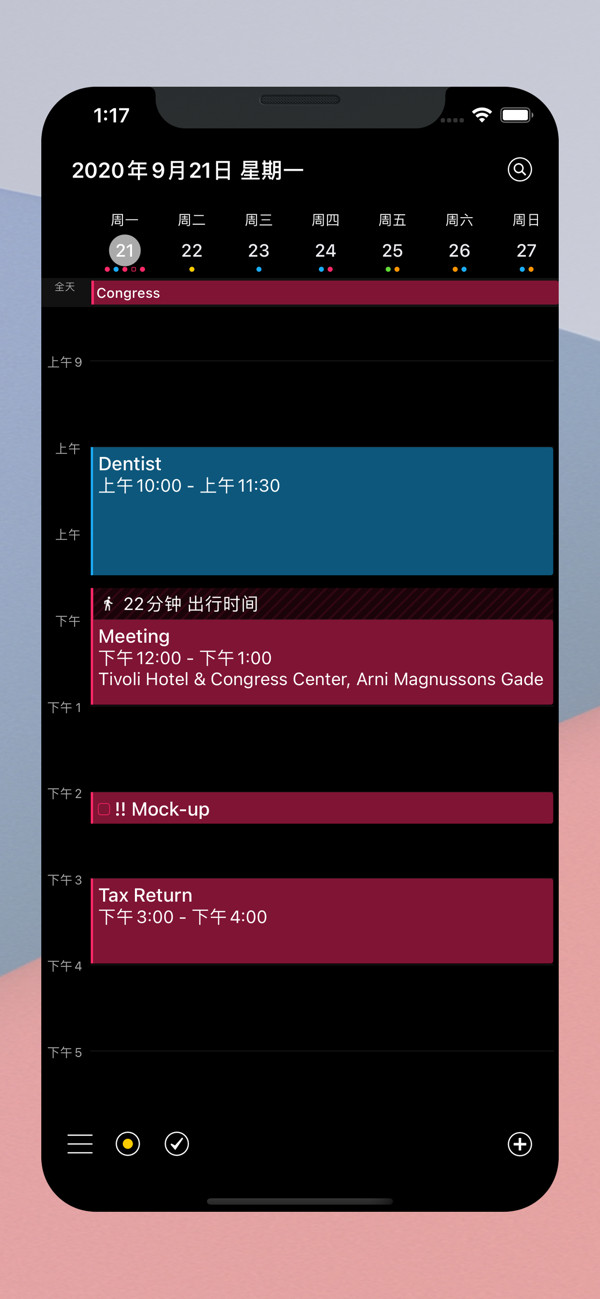Open the hamburger menu
Image resolution: width=600 pixels, height=1299 pixels.
pyautogui.click(x=80, y=1144)
